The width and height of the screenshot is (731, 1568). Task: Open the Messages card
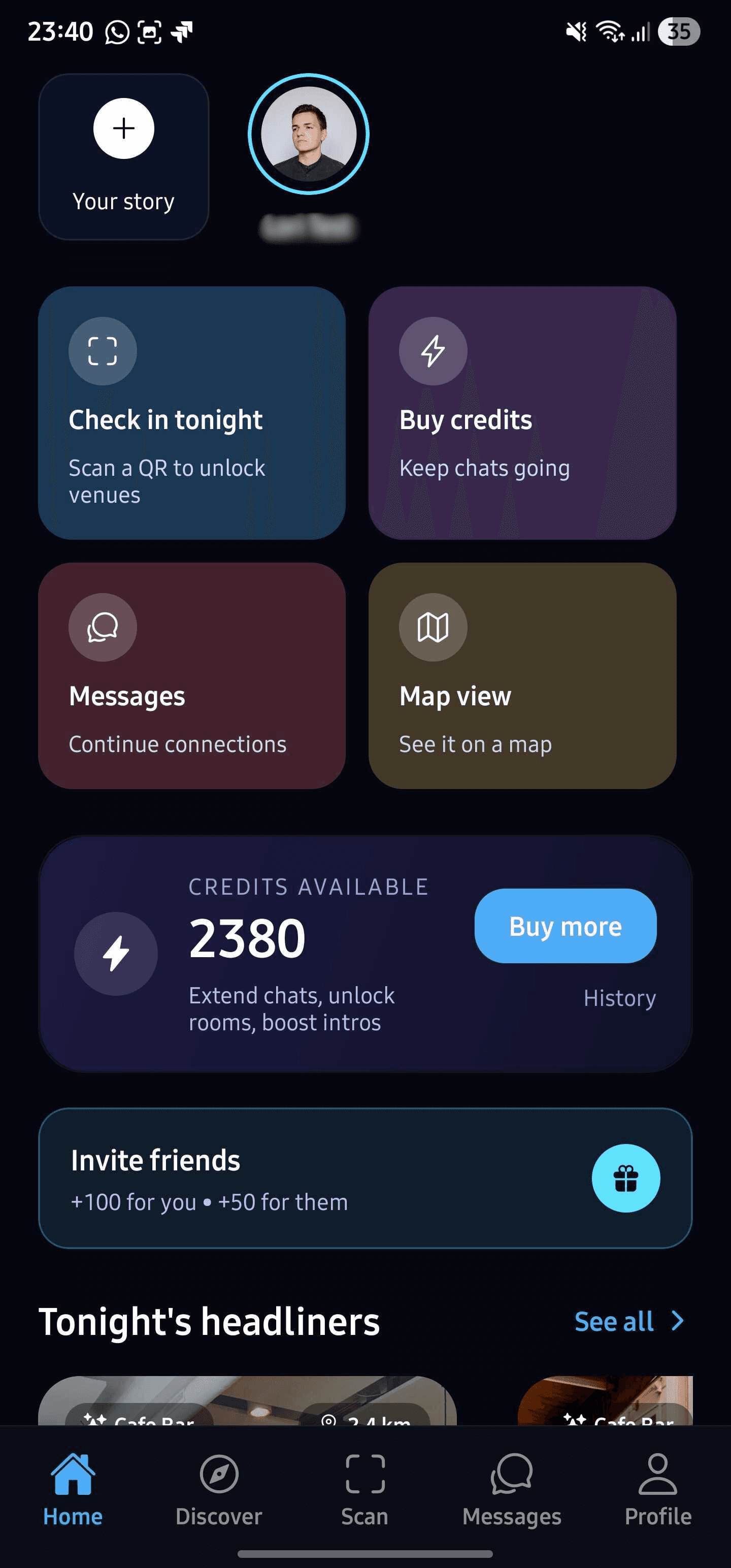pos(192,675)
